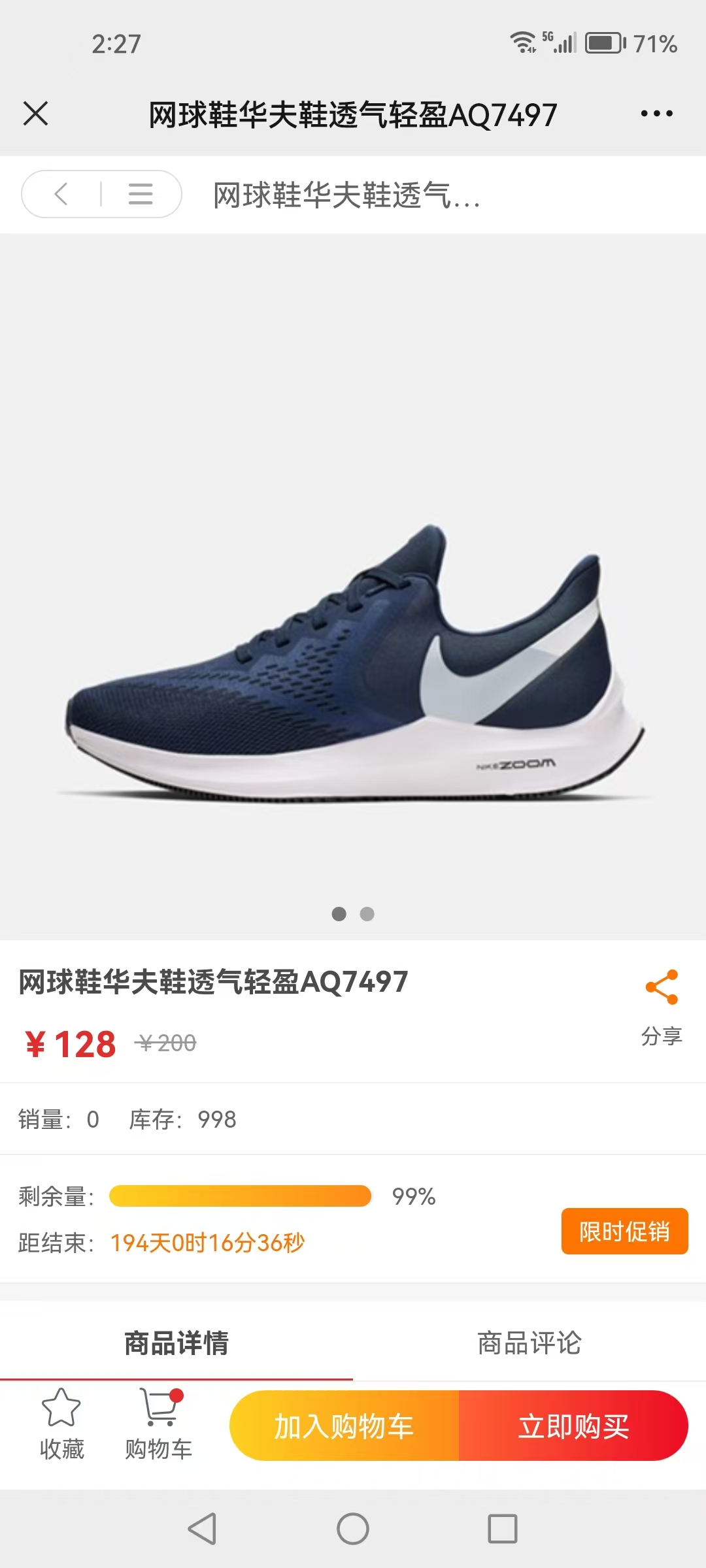Tap the system home button
The image size is (706, 1568).
click(353, 1529)
